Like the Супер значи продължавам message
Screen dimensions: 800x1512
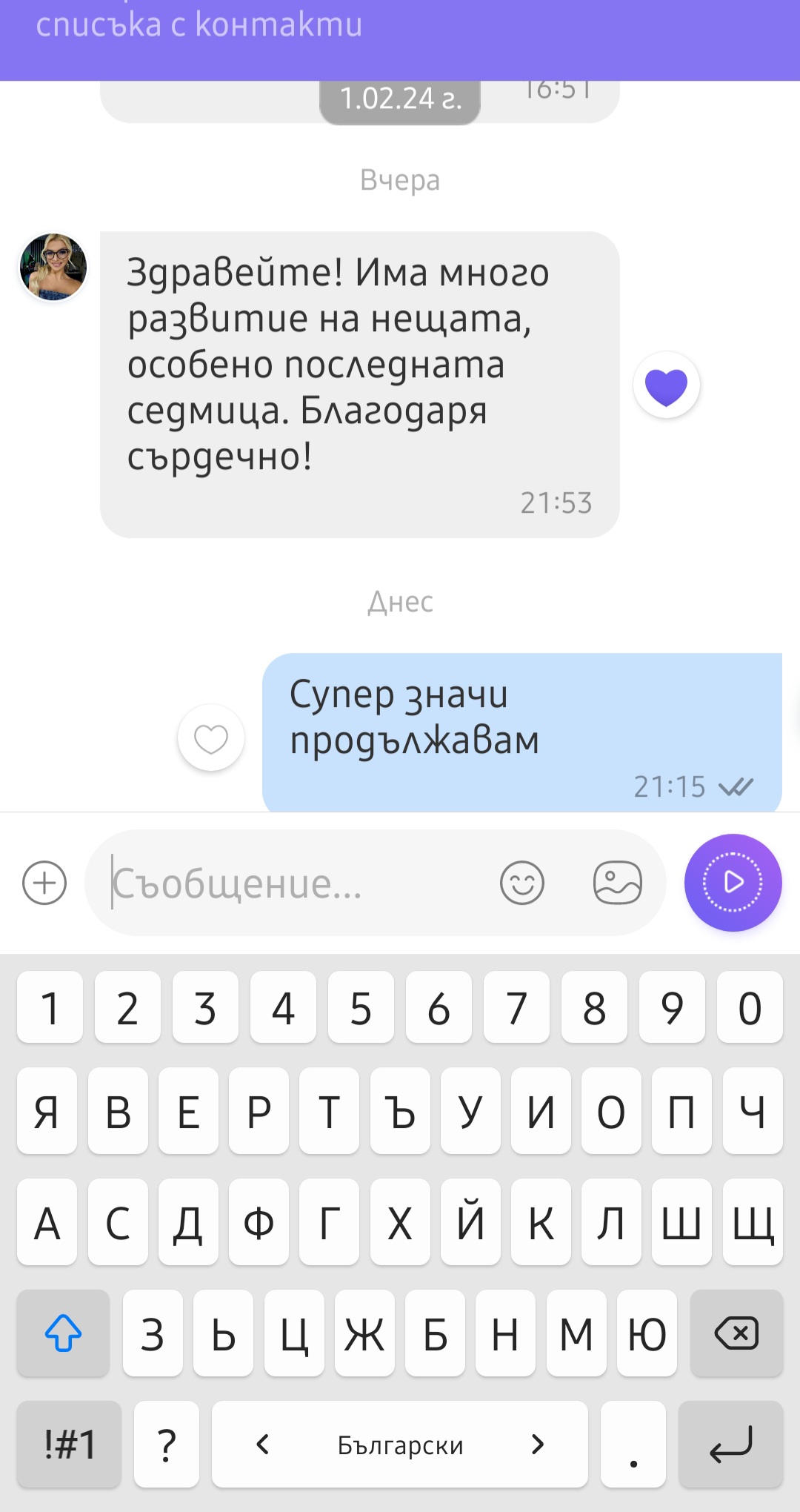click(211, 738)
